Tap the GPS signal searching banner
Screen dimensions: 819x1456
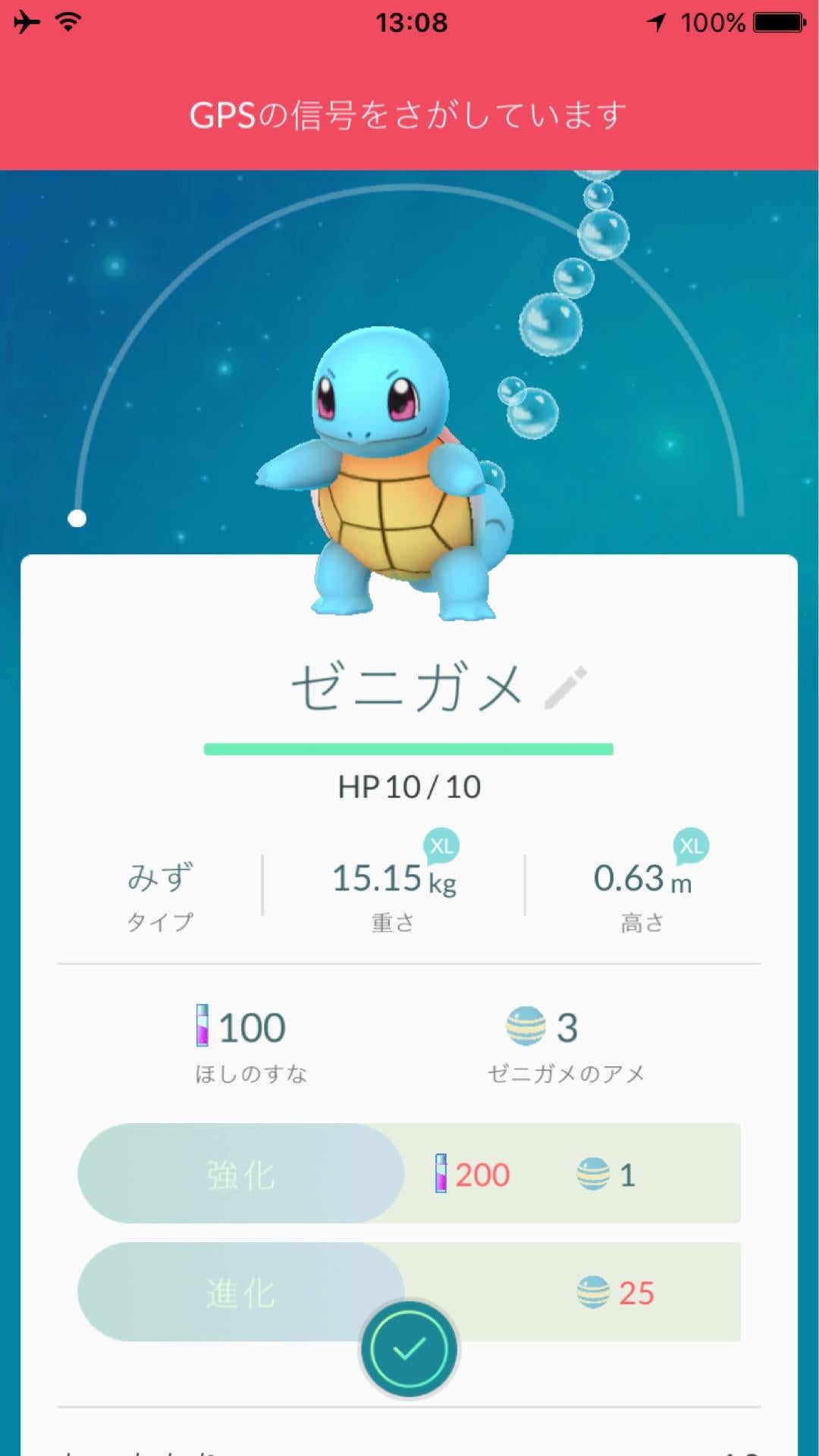tap(409, 115)
